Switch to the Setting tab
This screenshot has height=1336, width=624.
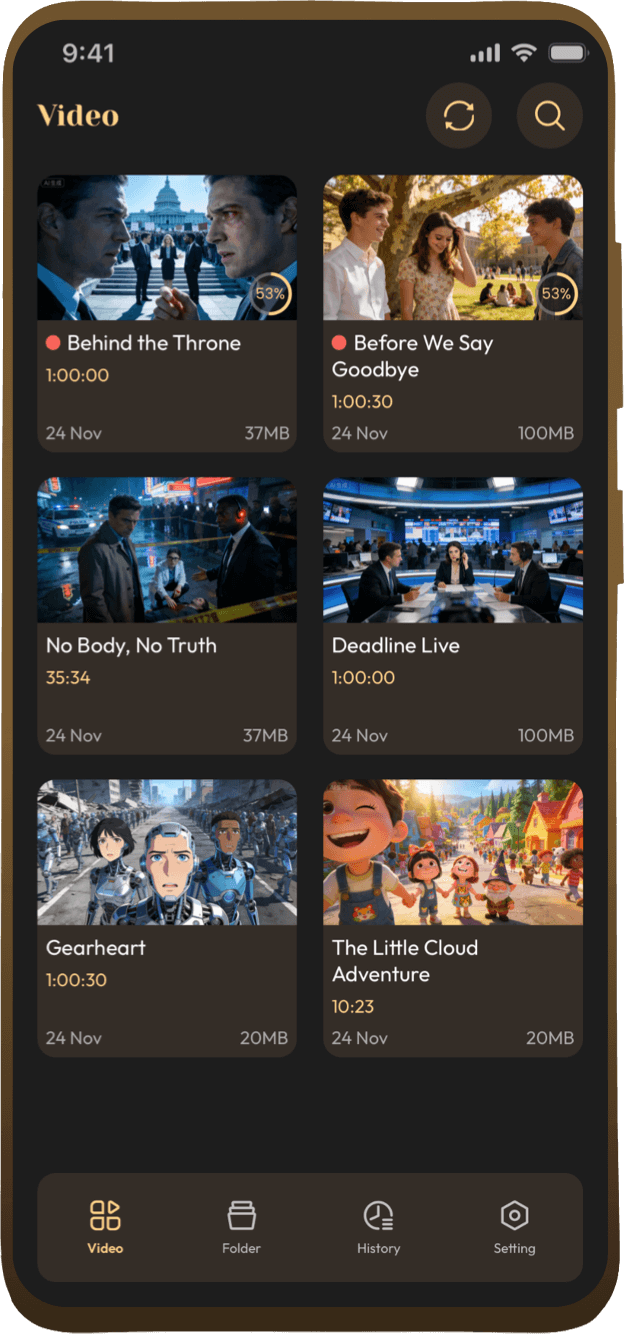[514, 1227]
